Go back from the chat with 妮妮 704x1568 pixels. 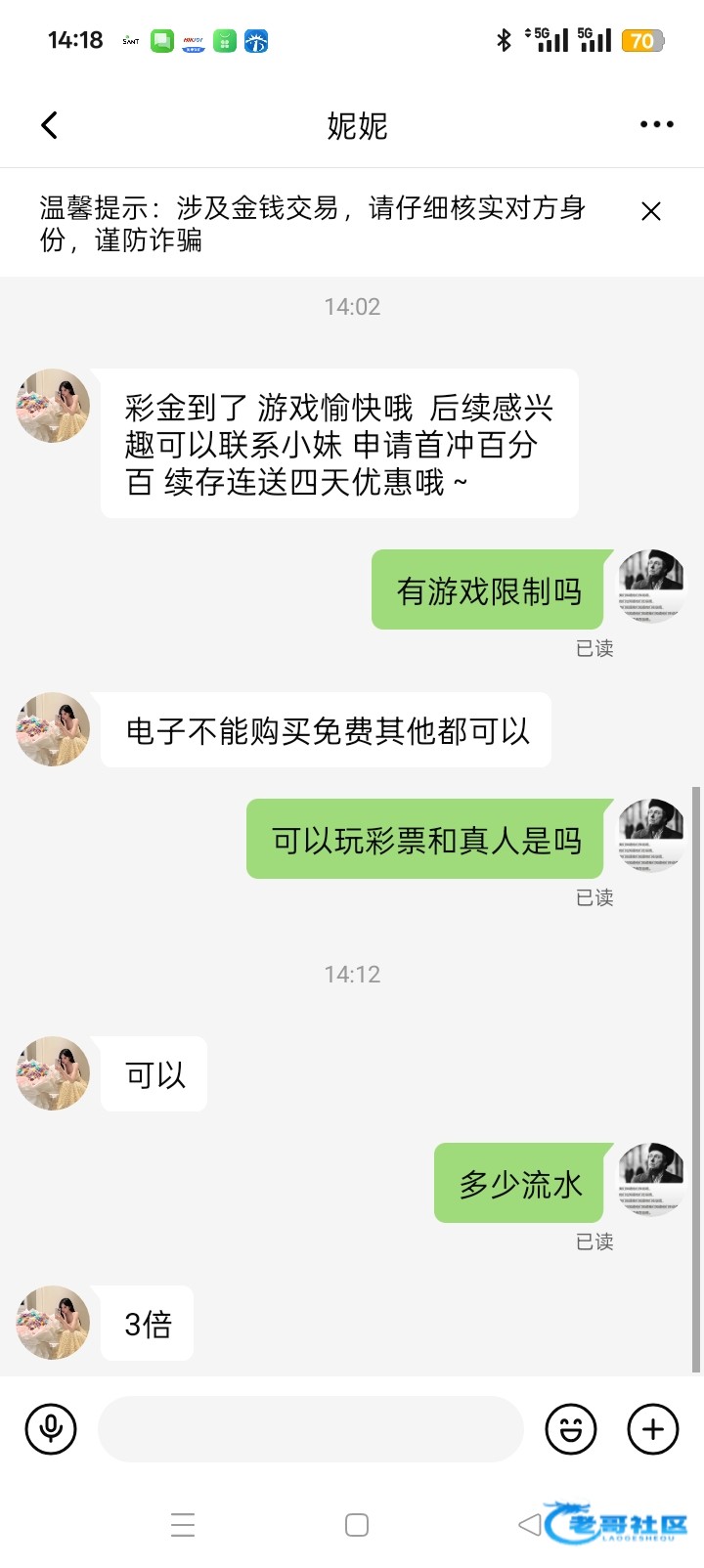coord(50,125)
